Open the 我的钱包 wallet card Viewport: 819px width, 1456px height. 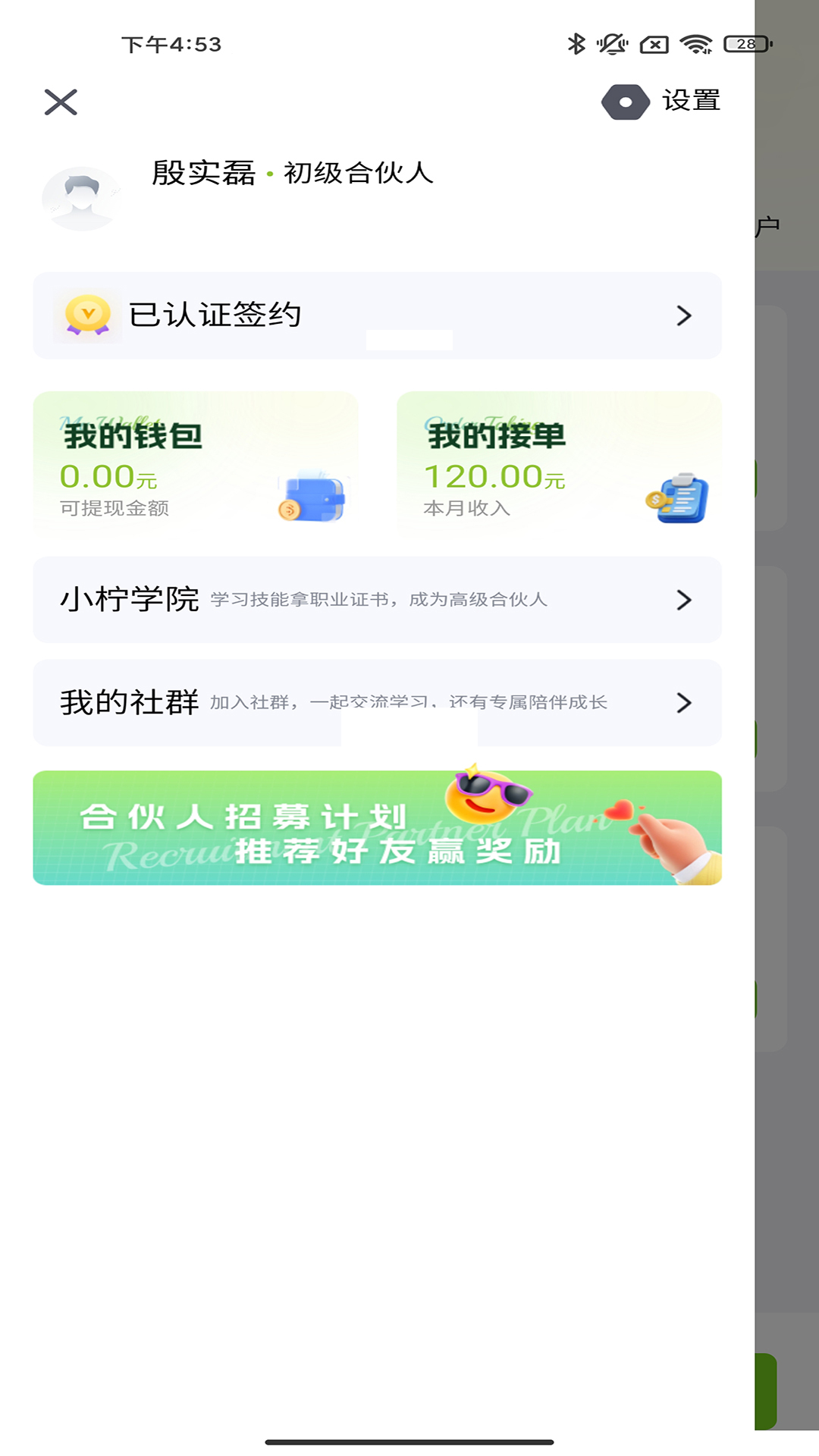195,464
